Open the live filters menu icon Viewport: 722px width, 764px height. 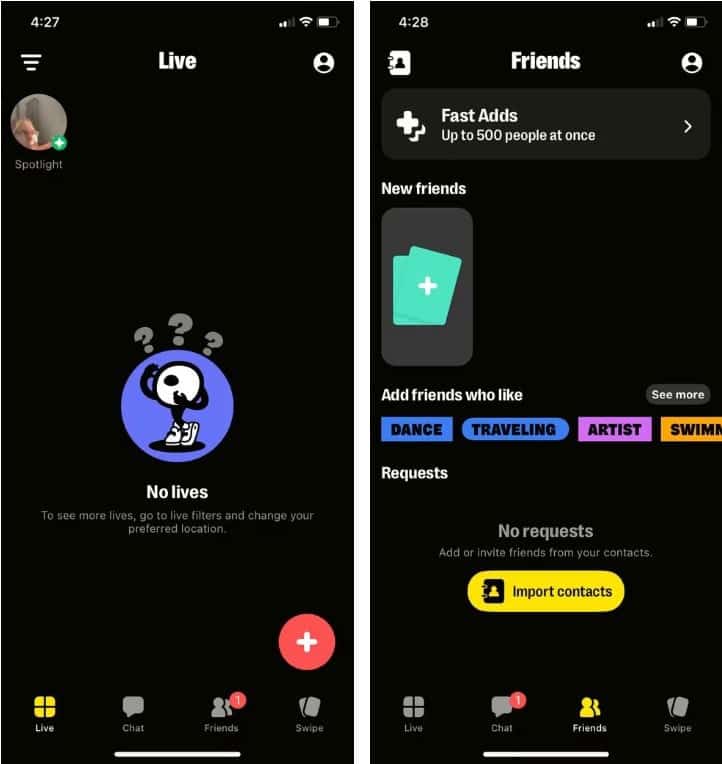pos(32,62)
